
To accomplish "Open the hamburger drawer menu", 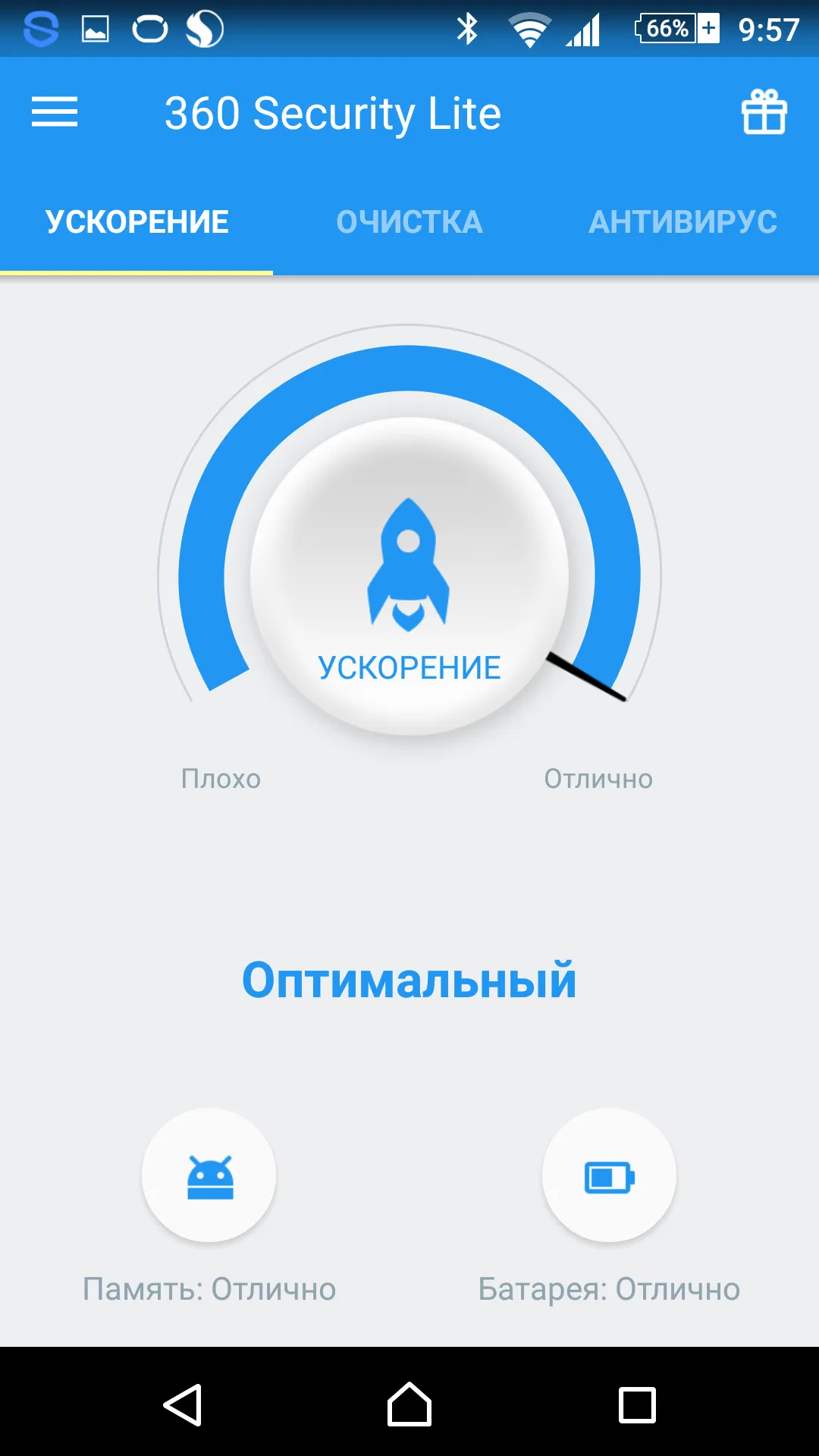I will pyautogui.click(x=55, y=112).
